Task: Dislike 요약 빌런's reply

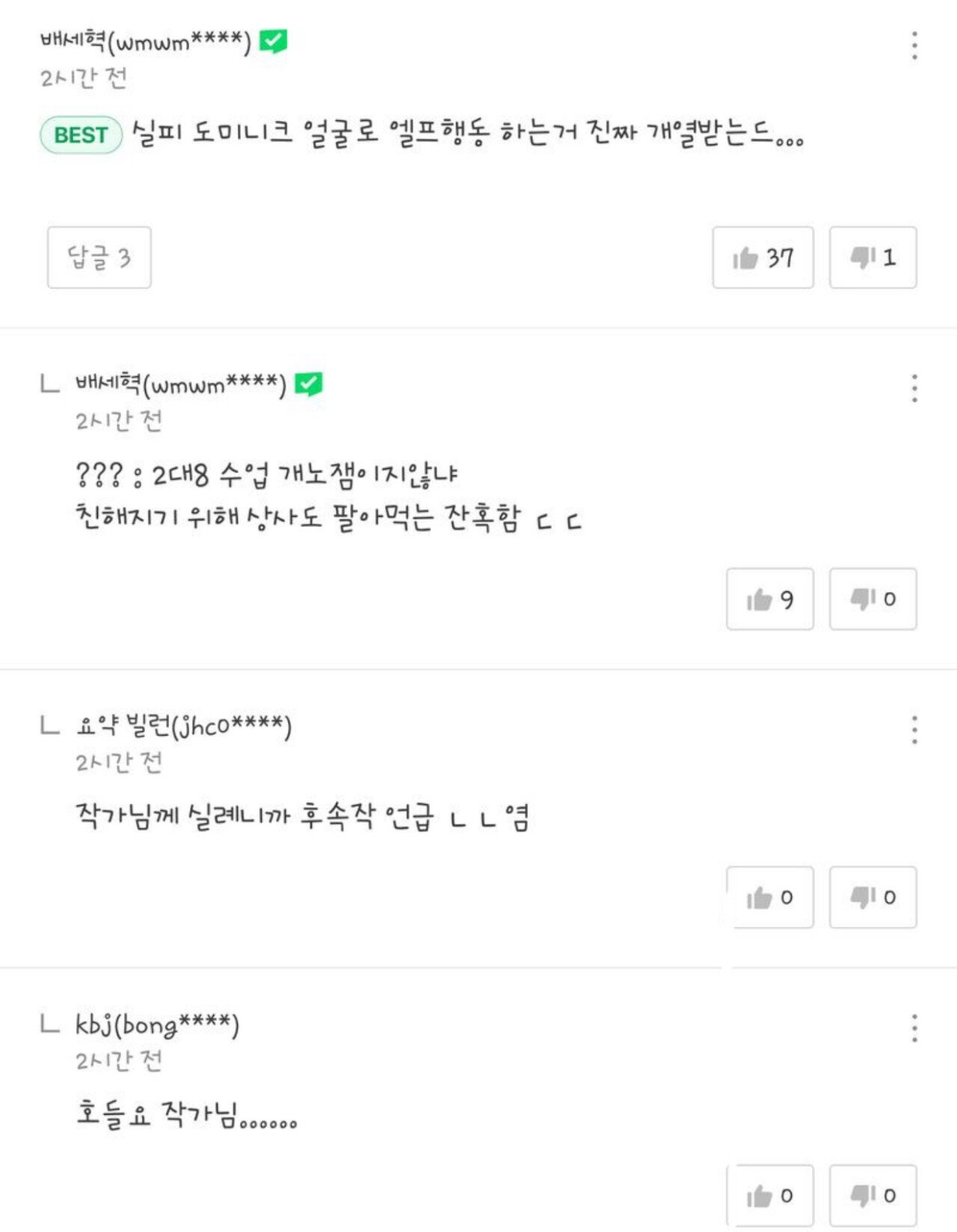Action: pos(873,897)
